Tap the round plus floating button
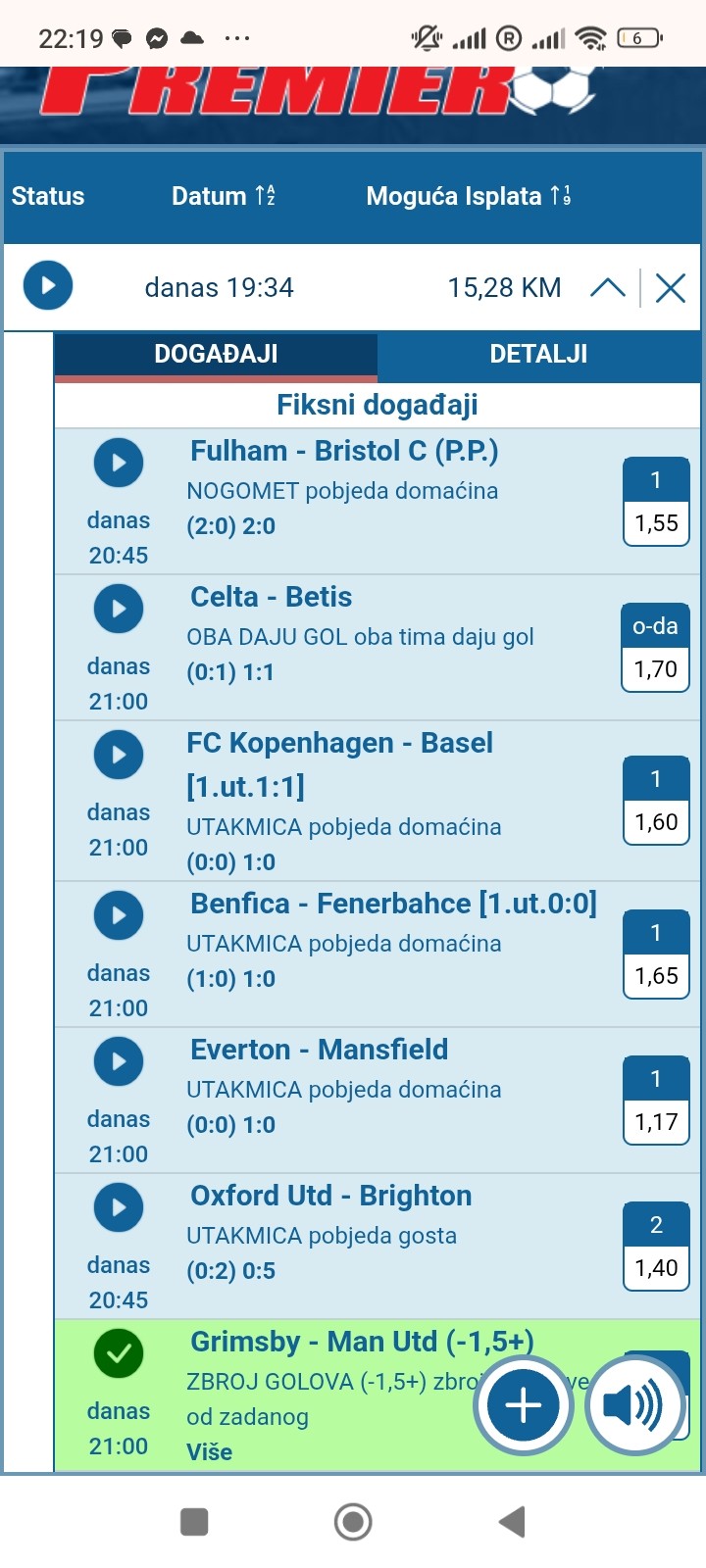This screenshot has height=1568, width=706. pyautogui.click(x=523, y=1405)
